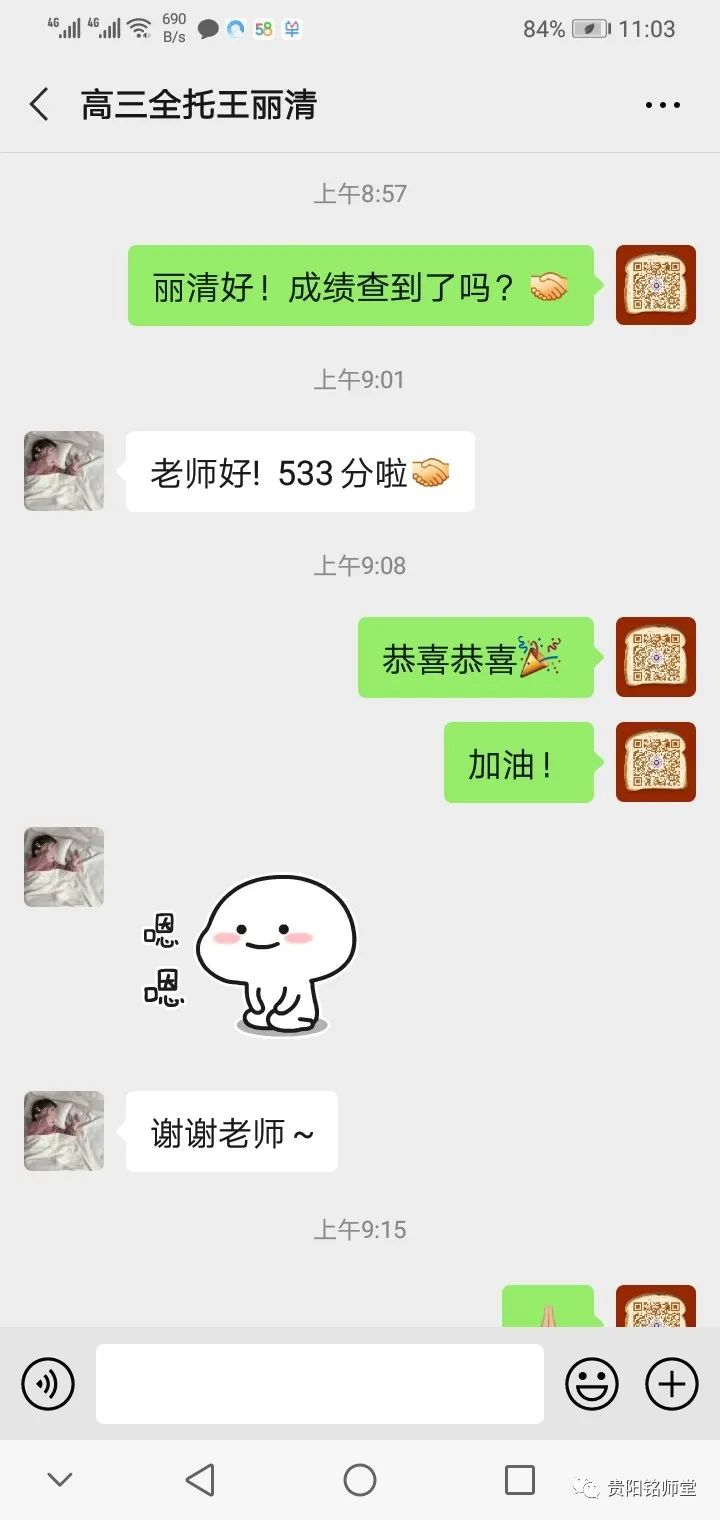
Task: Switch to voice message input
Action: pyautogui.click(x=47, y=1384)
